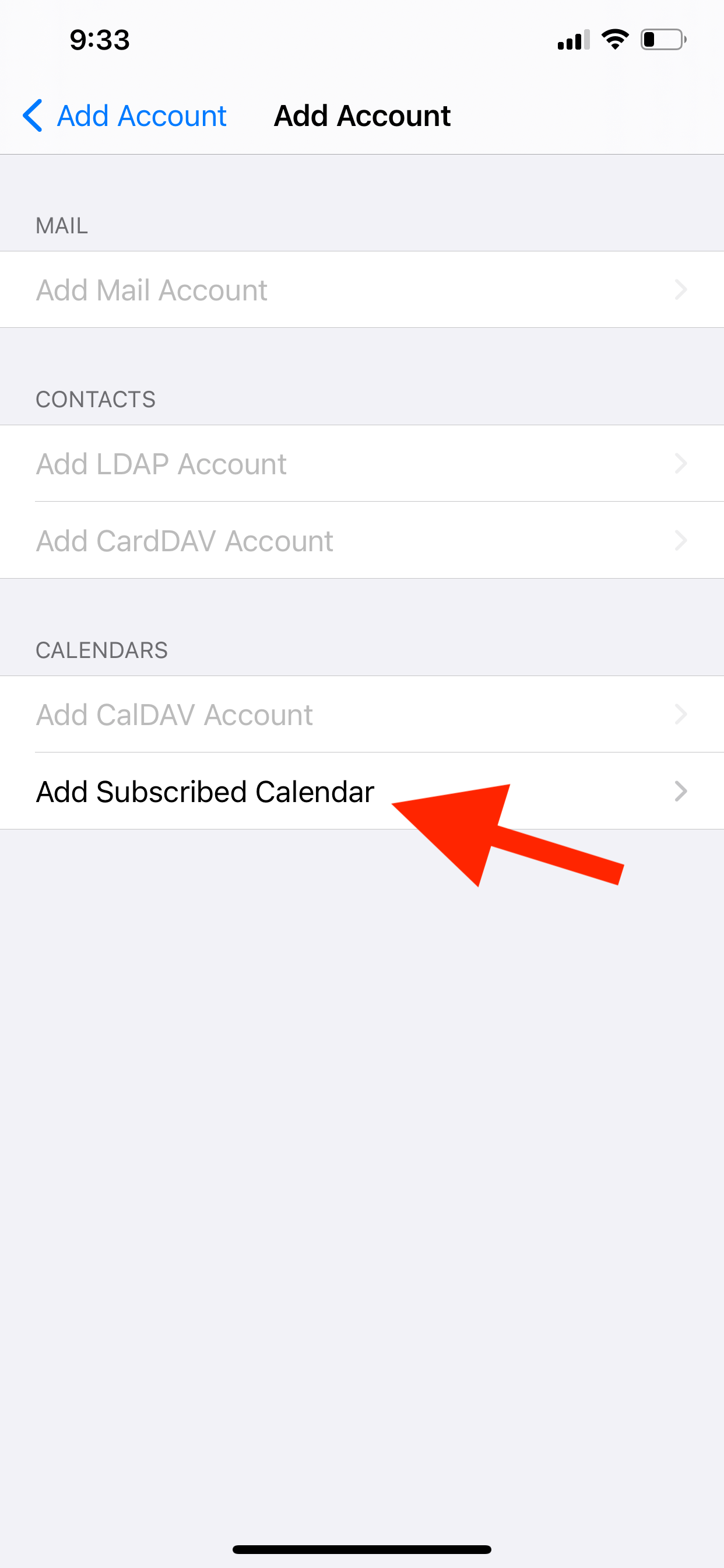The width and height of the screenshot is (724, 1568).
Task: Select Add LDAP Account
Action: [x=361, y=464]
